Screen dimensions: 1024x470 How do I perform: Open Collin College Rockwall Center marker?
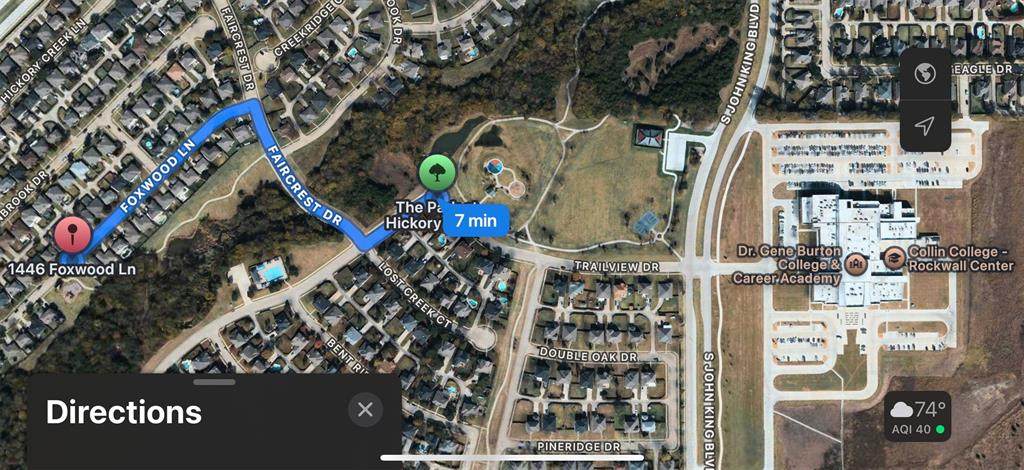893,259
